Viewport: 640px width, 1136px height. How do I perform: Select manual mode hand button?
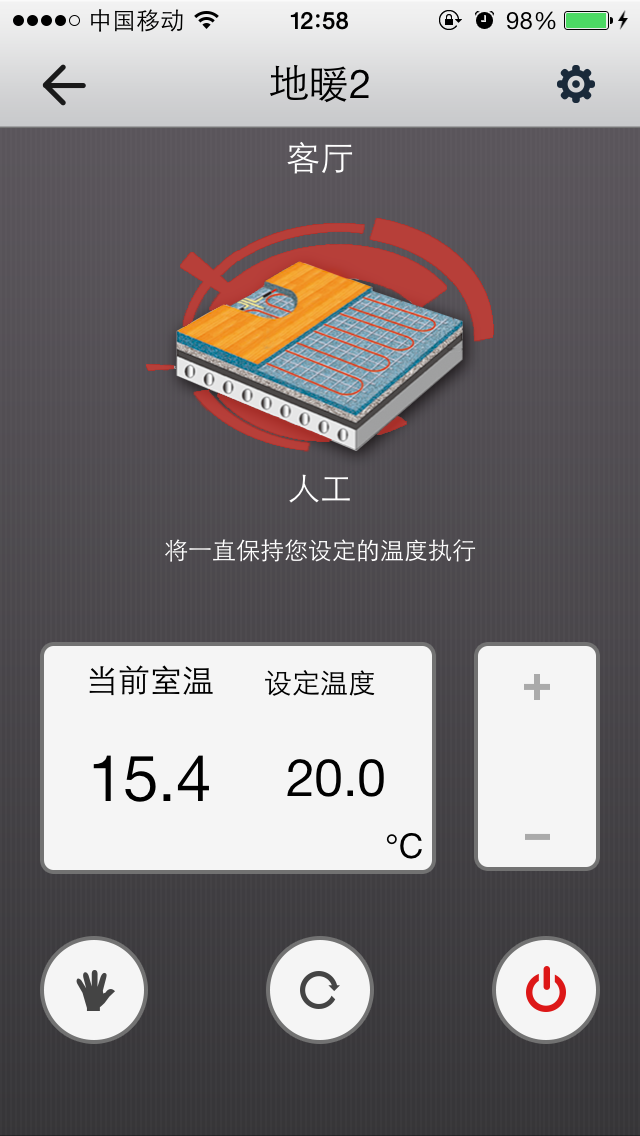coord(95,990)
